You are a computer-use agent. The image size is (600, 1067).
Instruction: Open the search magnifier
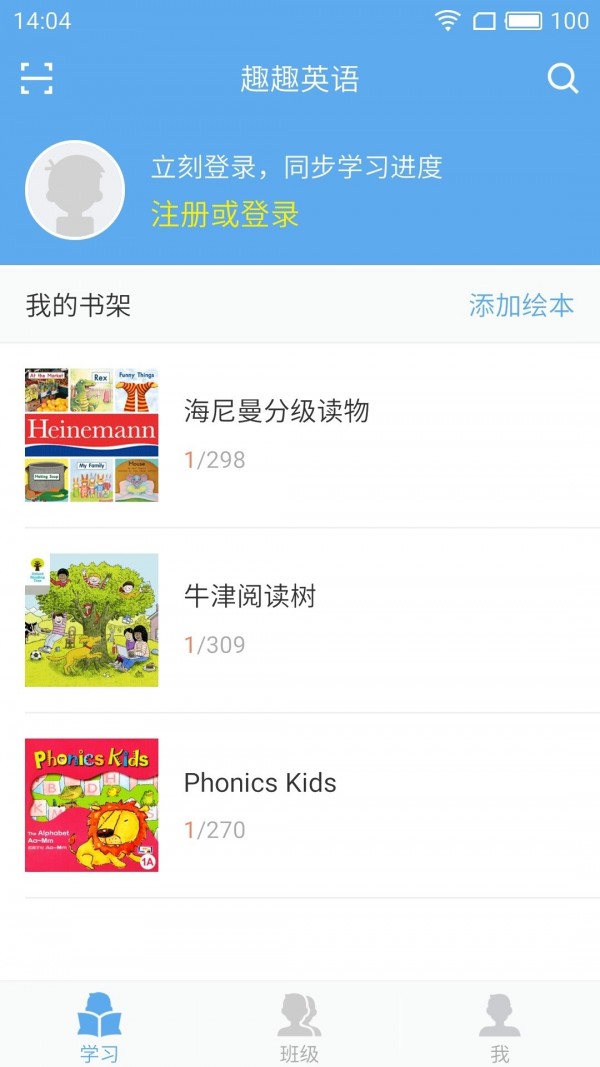point(563,78)
